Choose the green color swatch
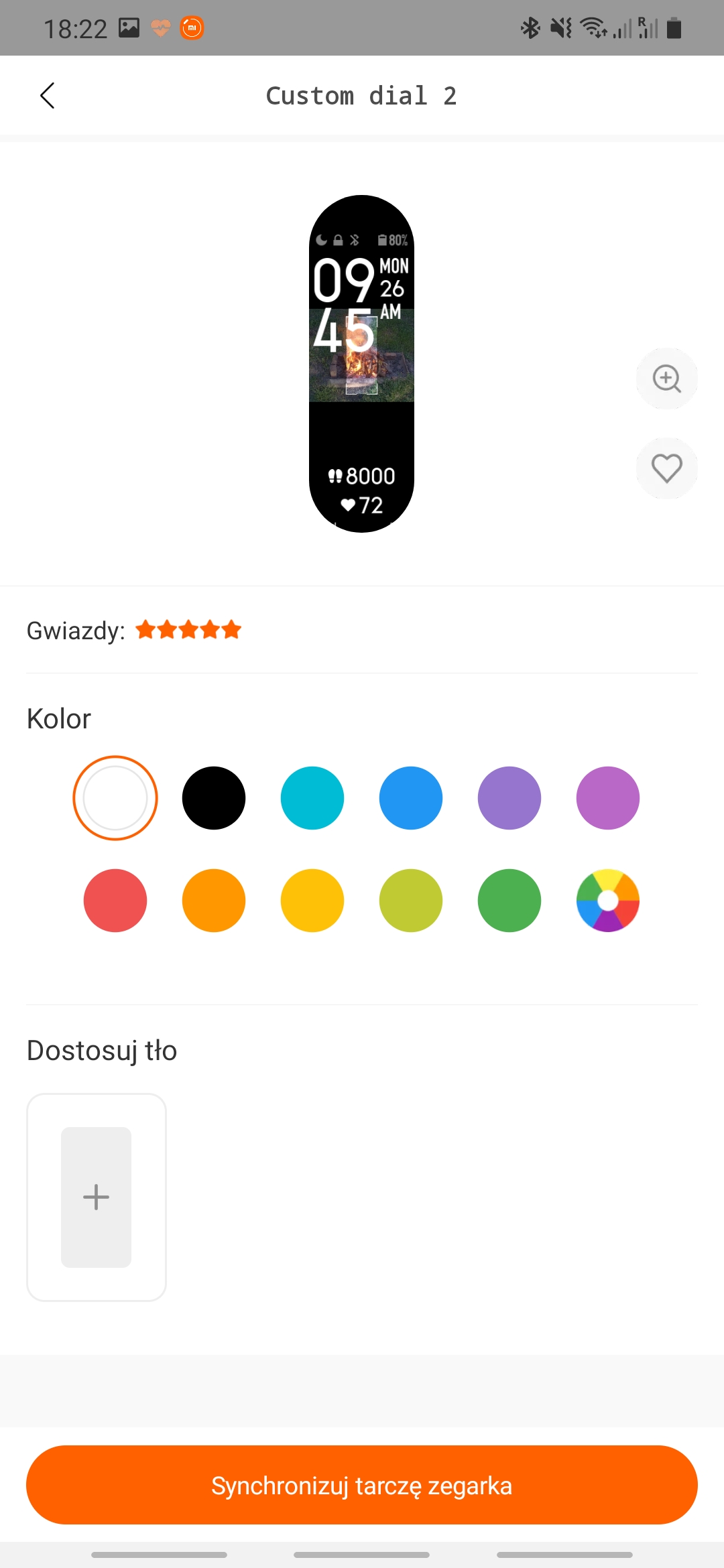Viewport: 724px width, 1568px height. point(509,901)
